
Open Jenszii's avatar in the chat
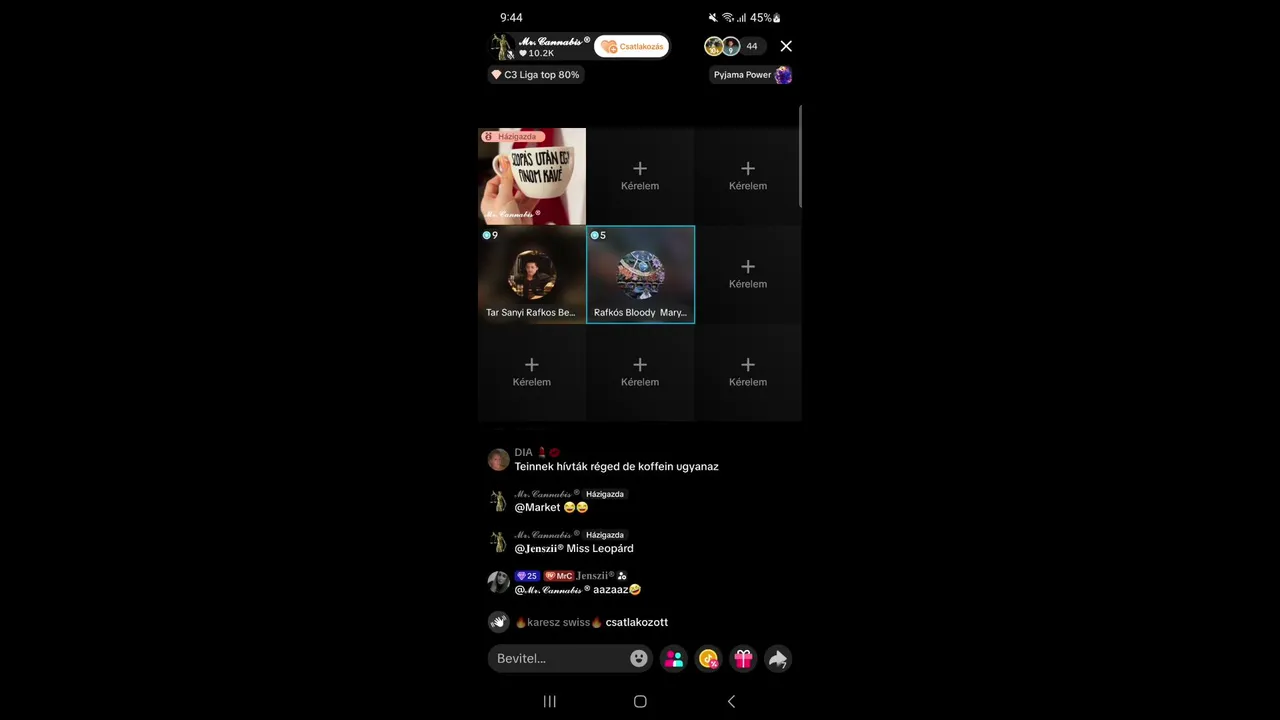tap(498, 582)
